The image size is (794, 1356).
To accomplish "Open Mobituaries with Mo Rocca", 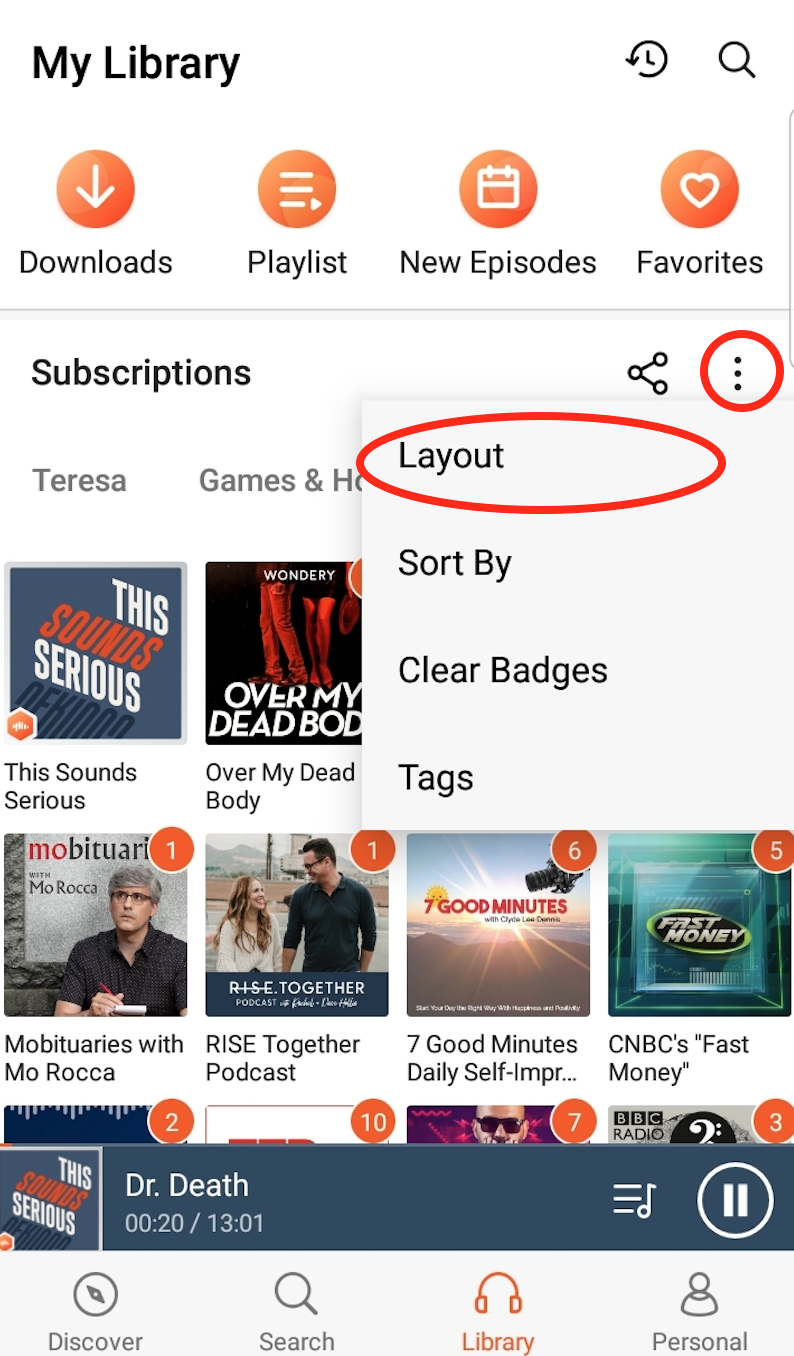I will click(95, 926).
